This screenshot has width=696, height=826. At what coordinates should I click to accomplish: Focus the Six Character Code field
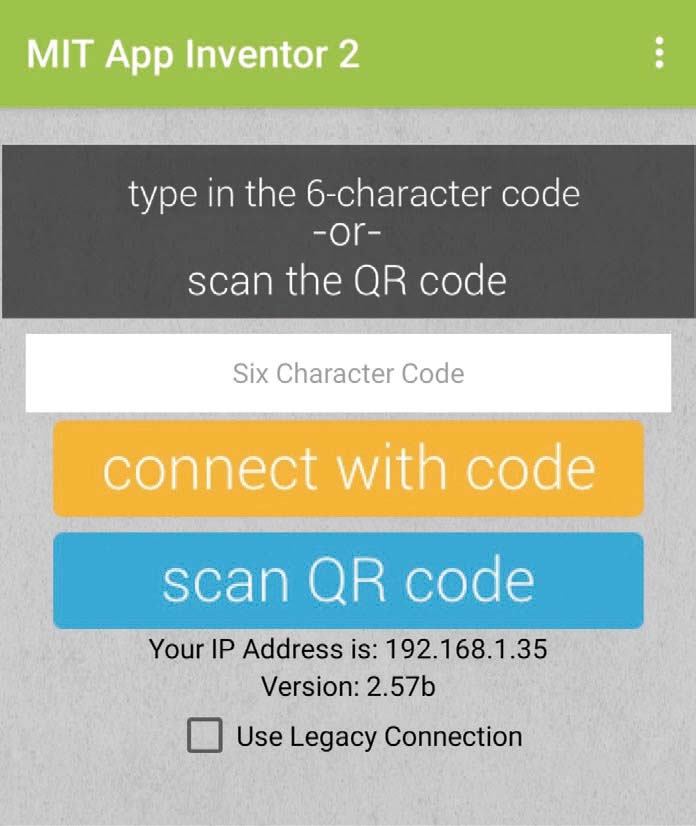(348, 373)
